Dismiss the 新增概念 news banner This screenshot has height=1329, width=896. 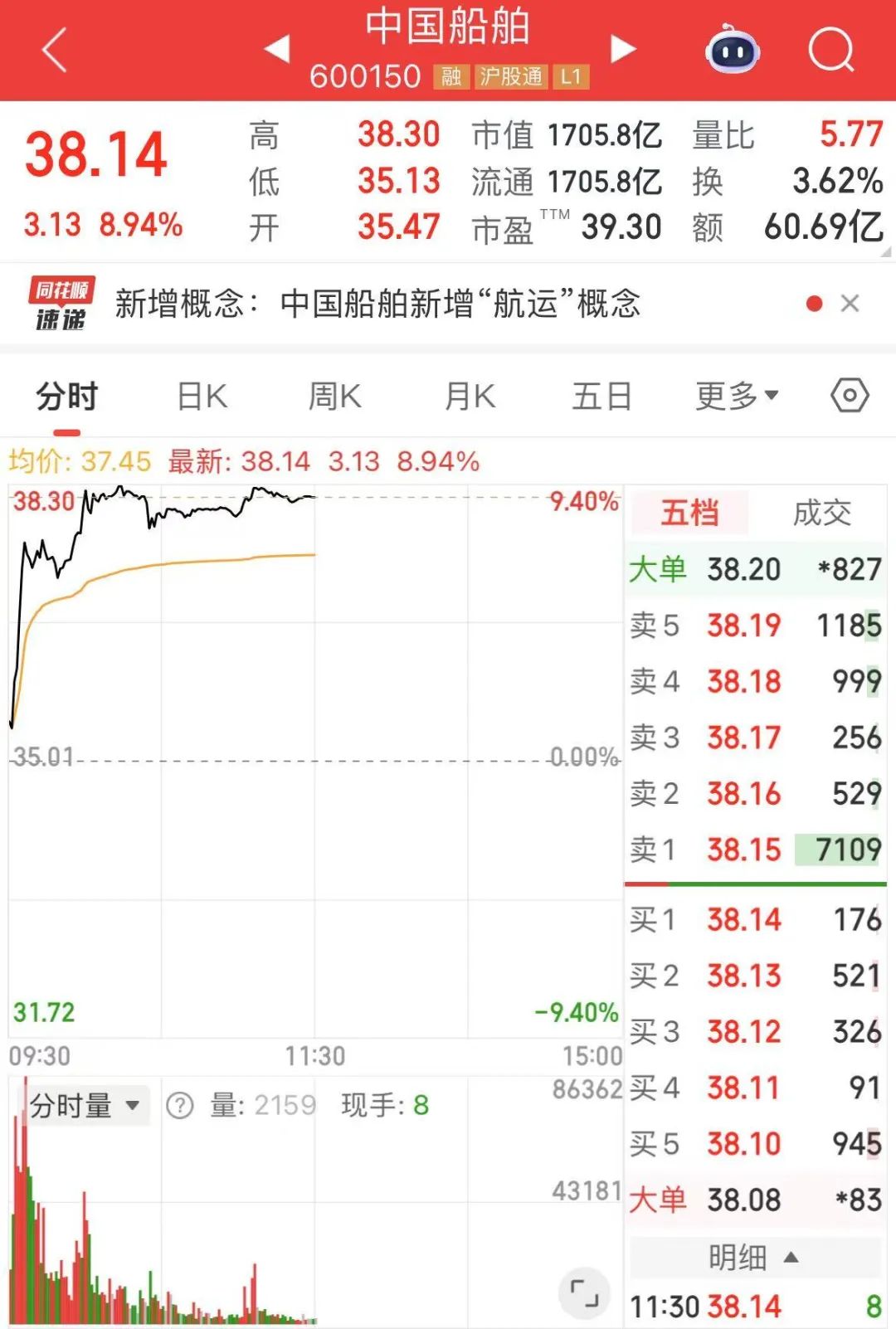[850, 304]
